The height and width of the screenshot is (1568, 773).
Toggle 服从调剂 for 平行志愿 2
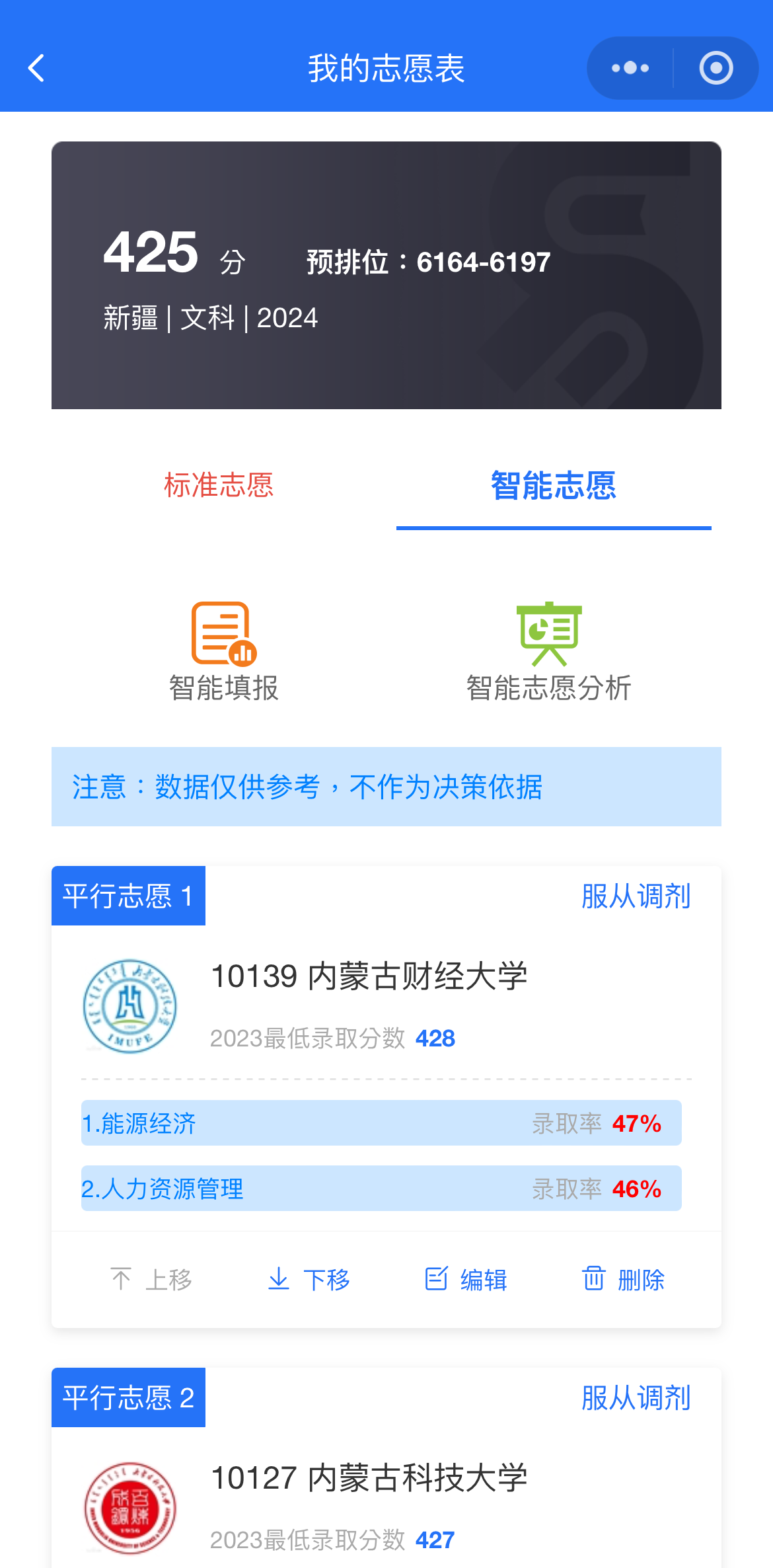coord(636,1398)
